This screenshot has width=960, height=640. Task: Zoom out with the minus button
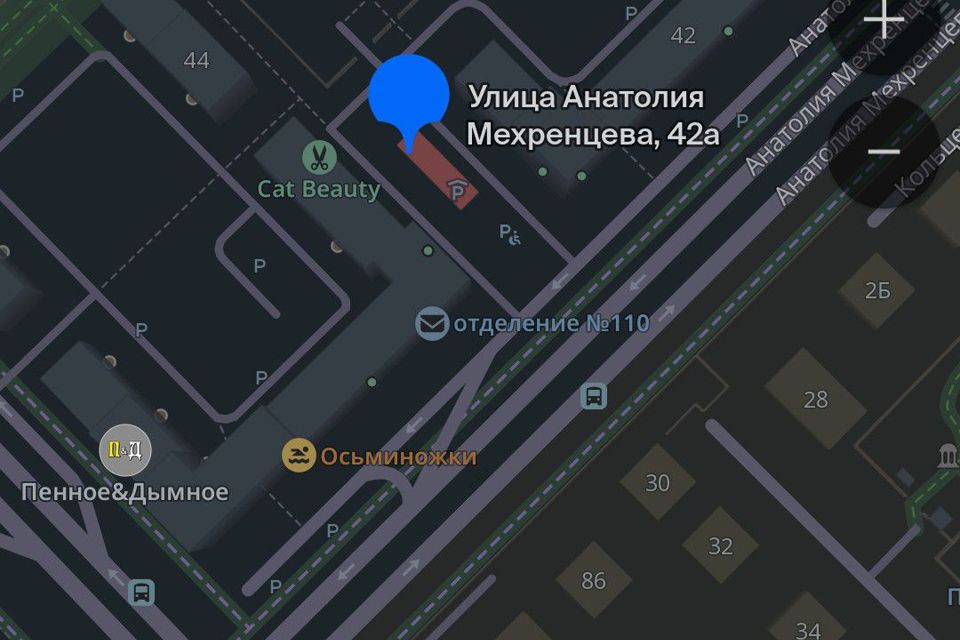884,152
